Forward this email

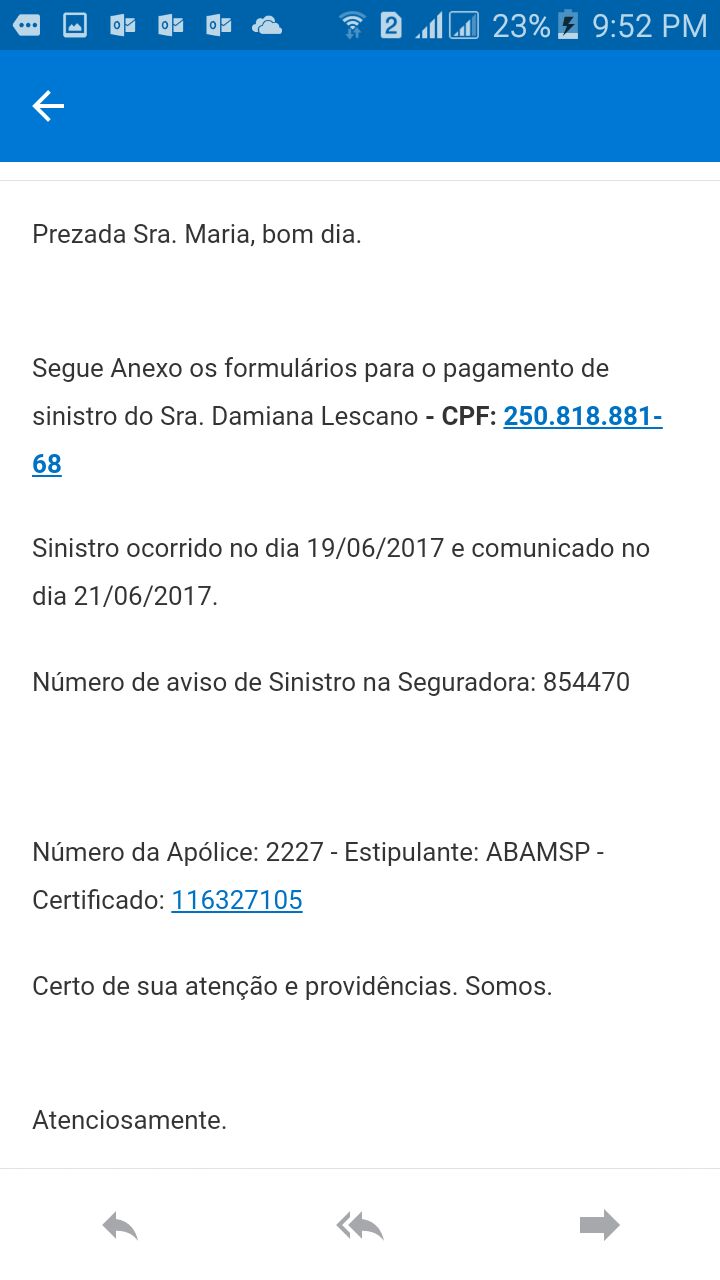point(599,1225)
